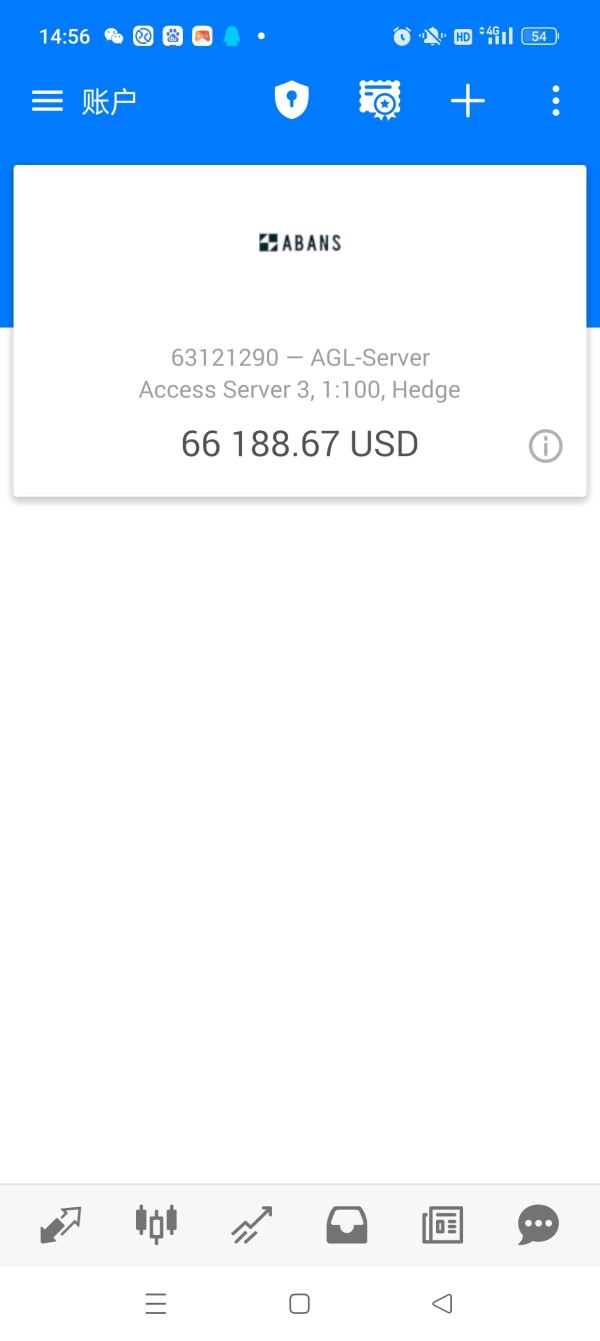Open the ABANS account card 63121290

tap(300, 331)
